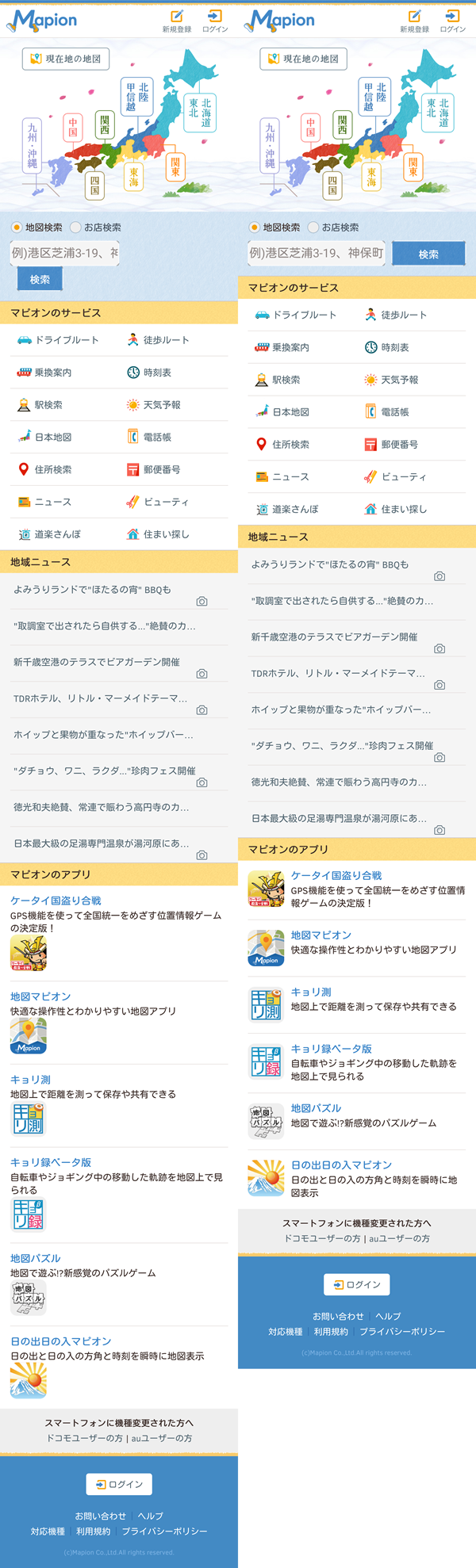The width and height of the screenshot is (476, 1568).
Task: Open the ドコモユーザーの方 link
Action: tap(85, 1438)
